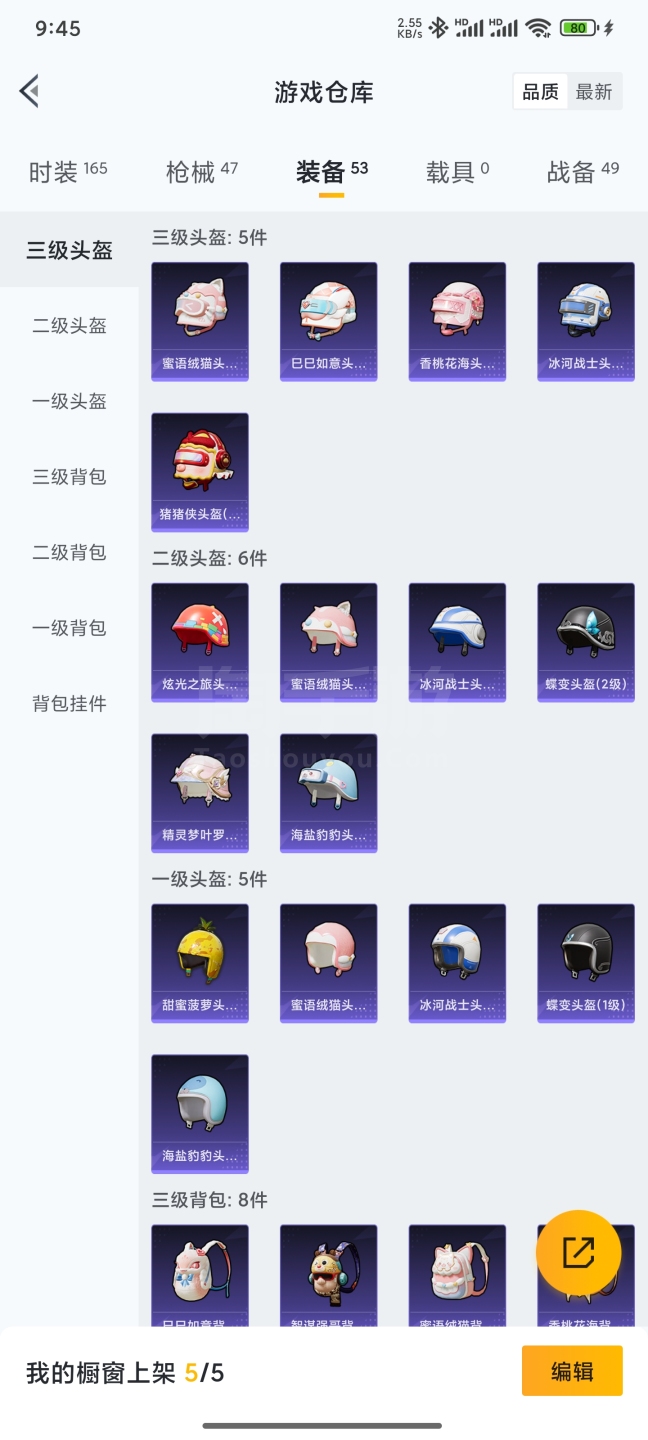Select 二级头盔 in the sidebar
The height and width of the screenshot is (1440, 648).
point(69,326)
